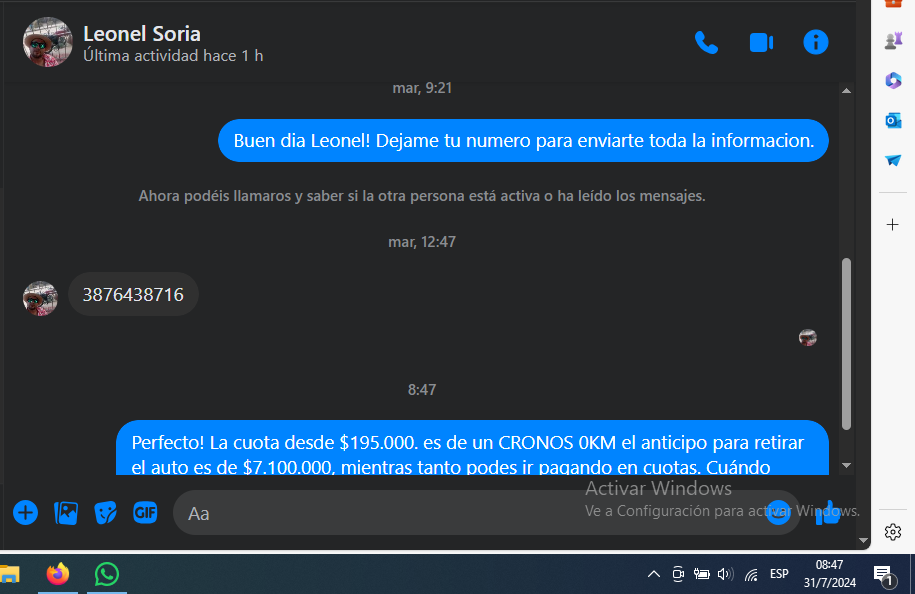Open Leonel Soria's profile picture header
The height and width of the screenshot is (594, 915).
[46, 42]
